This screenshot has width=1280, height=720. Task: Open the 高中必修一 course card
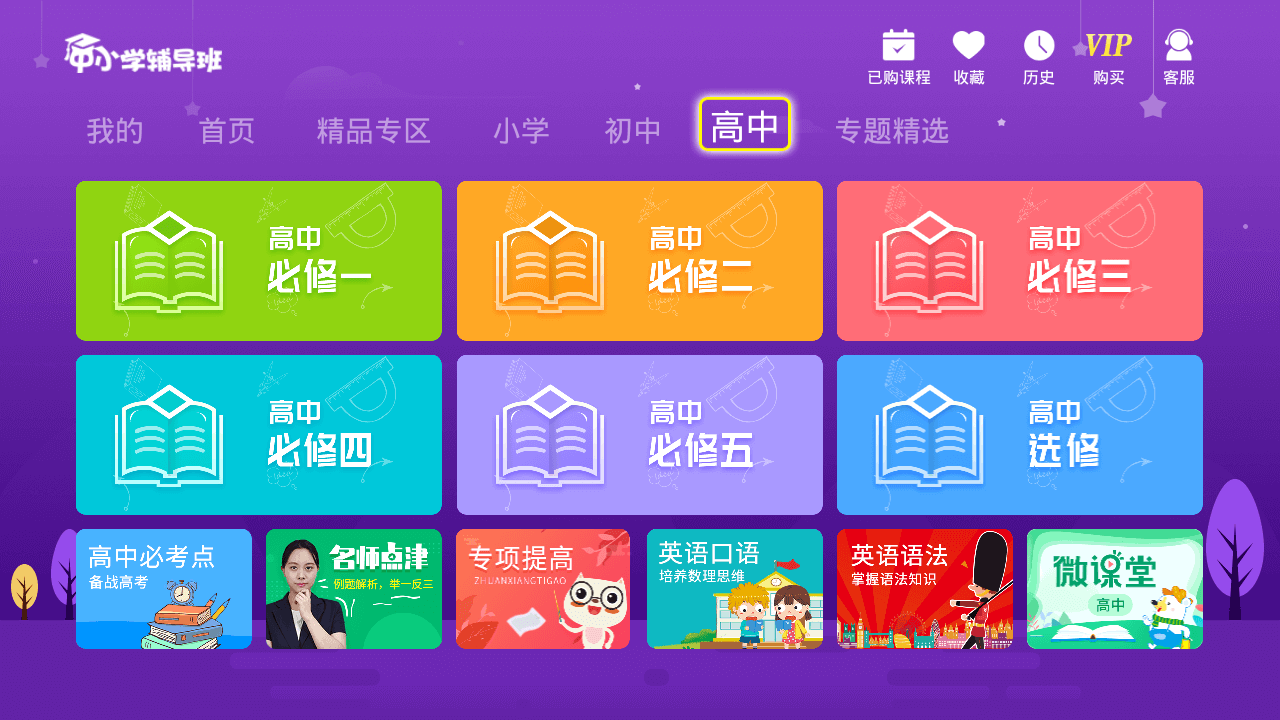pos(259,261)
